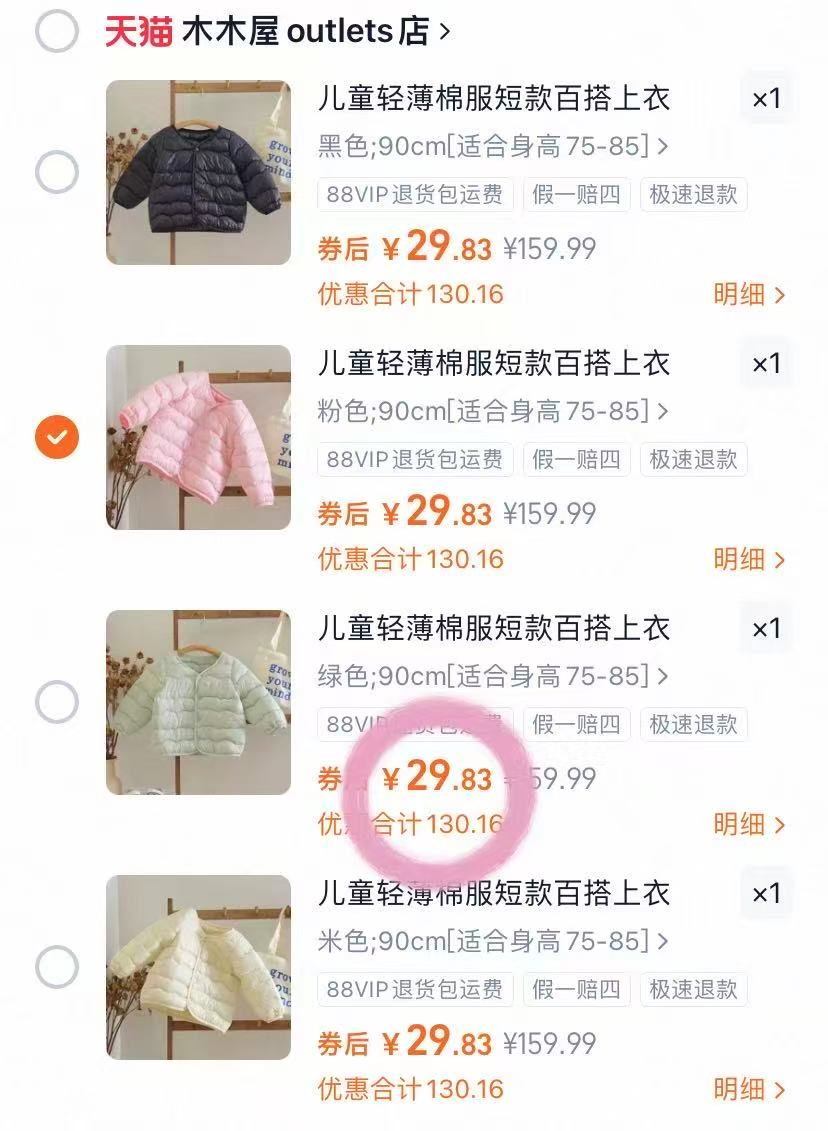Deselect the pink jacket's checked checkbox

(56, 436)
